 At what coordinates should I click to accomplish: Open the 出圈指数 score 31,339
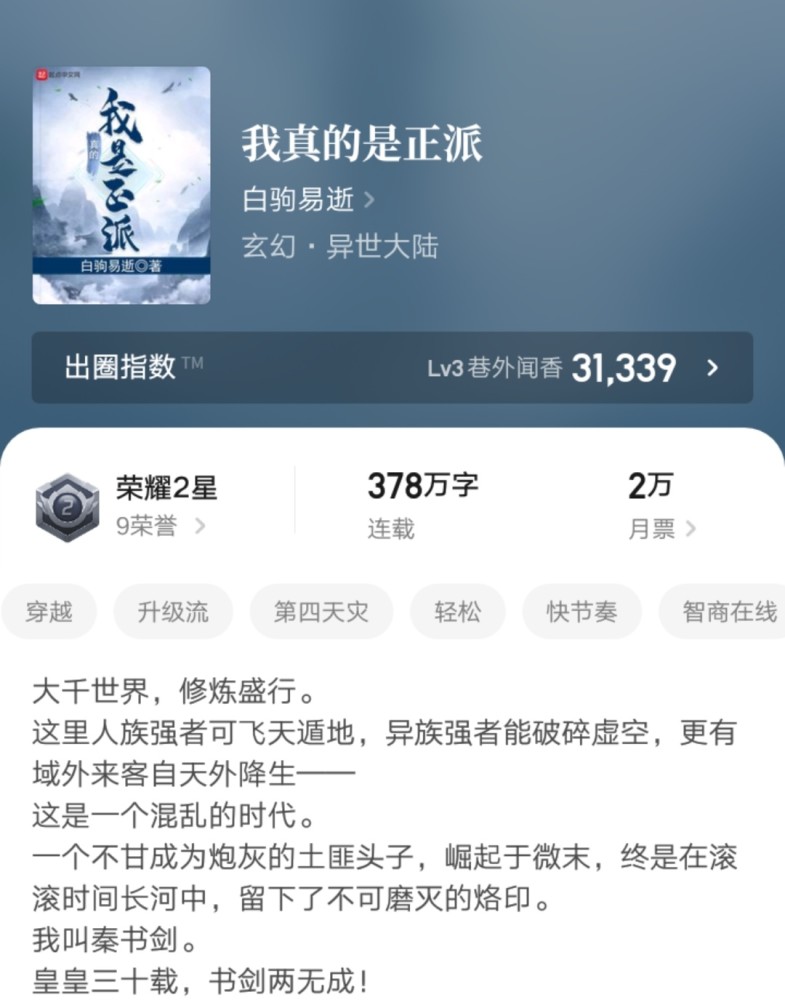[x=626, y=369]
